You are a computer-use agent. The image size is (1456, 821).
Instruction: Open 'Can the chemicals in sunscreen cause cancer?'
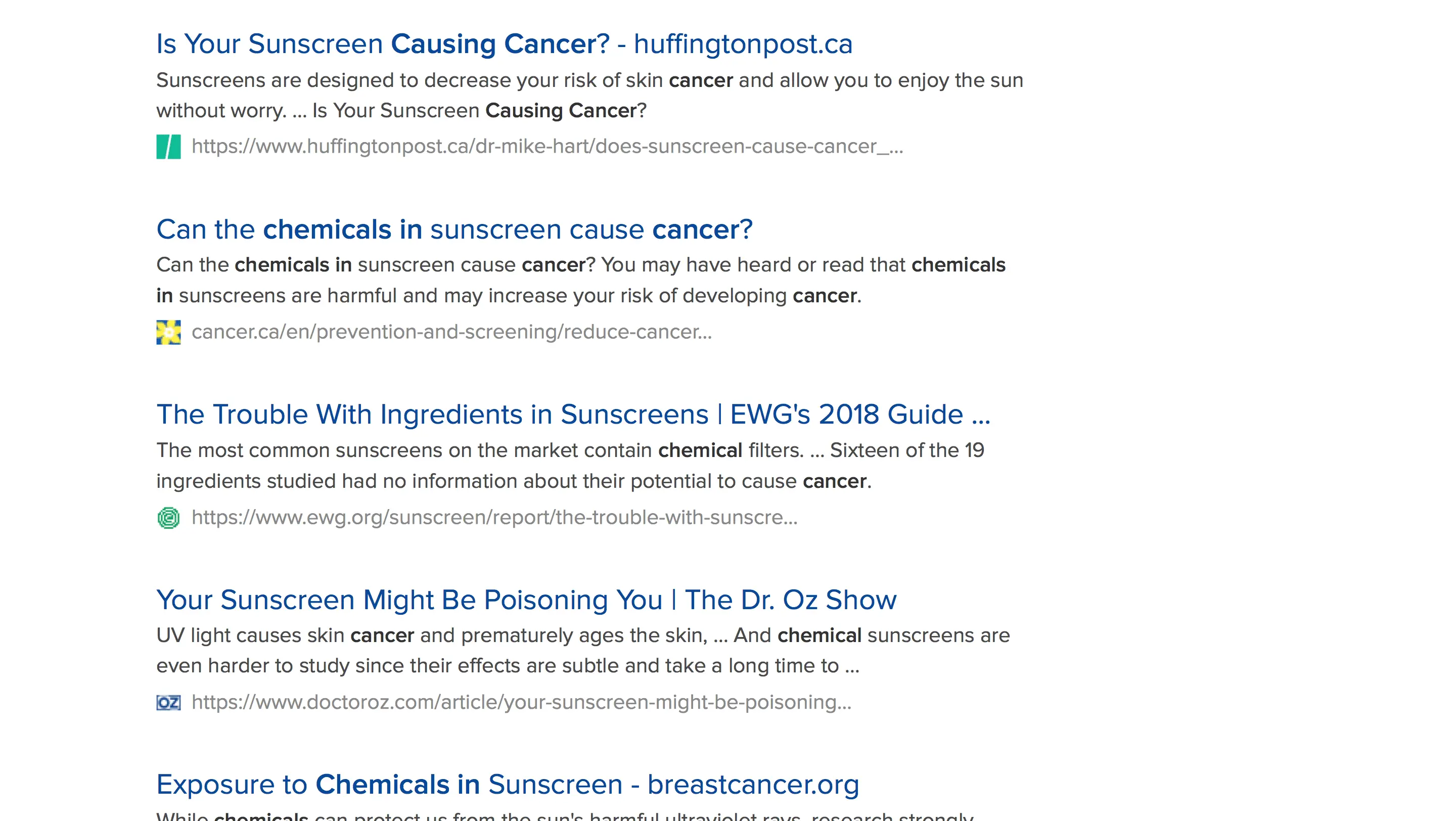[454, 230]
